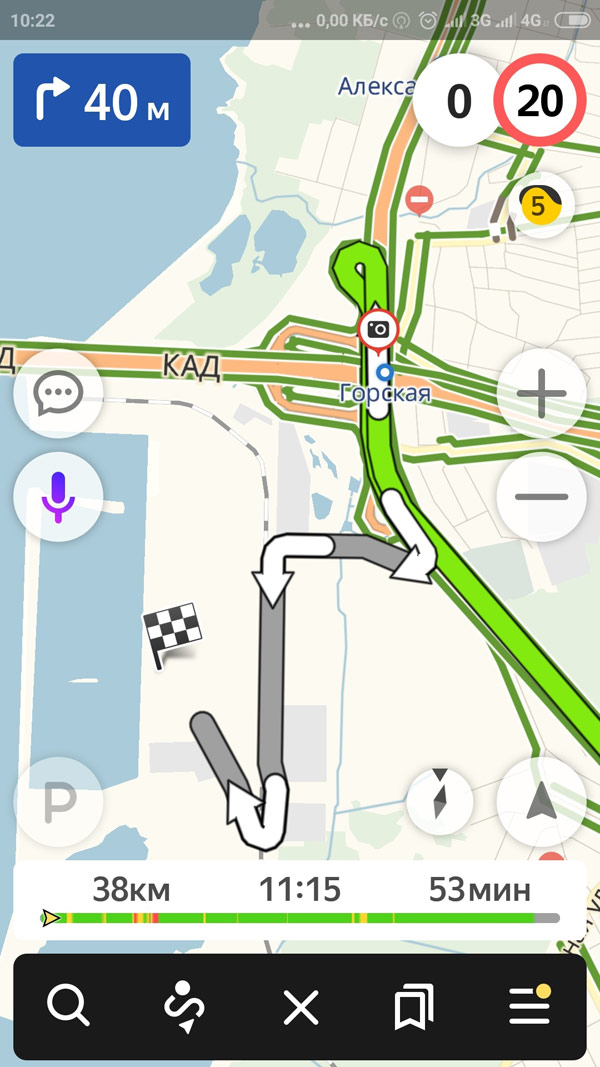Zoom in on the map

[541, 394]
